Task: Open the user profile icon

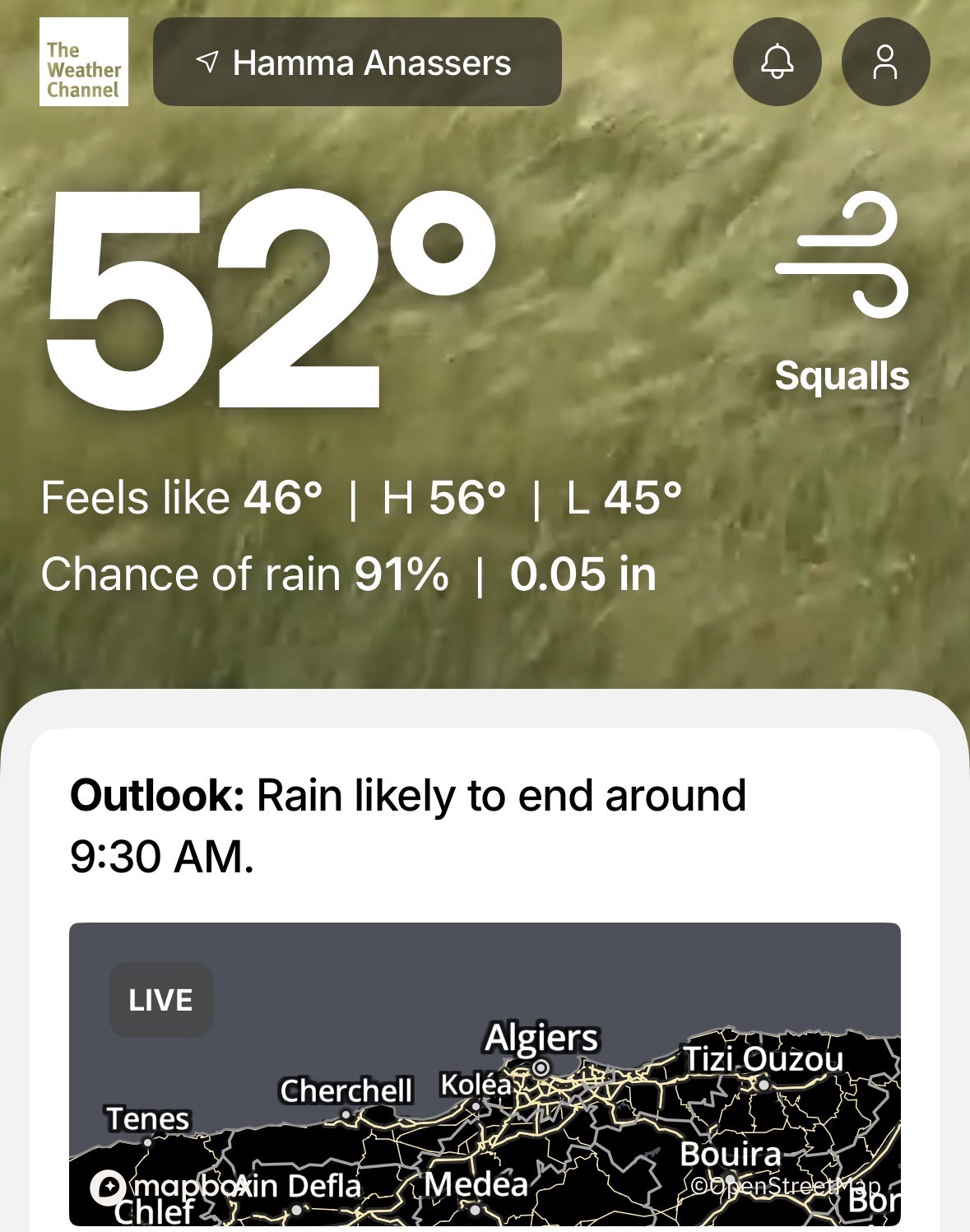Action: coord(885,63)
